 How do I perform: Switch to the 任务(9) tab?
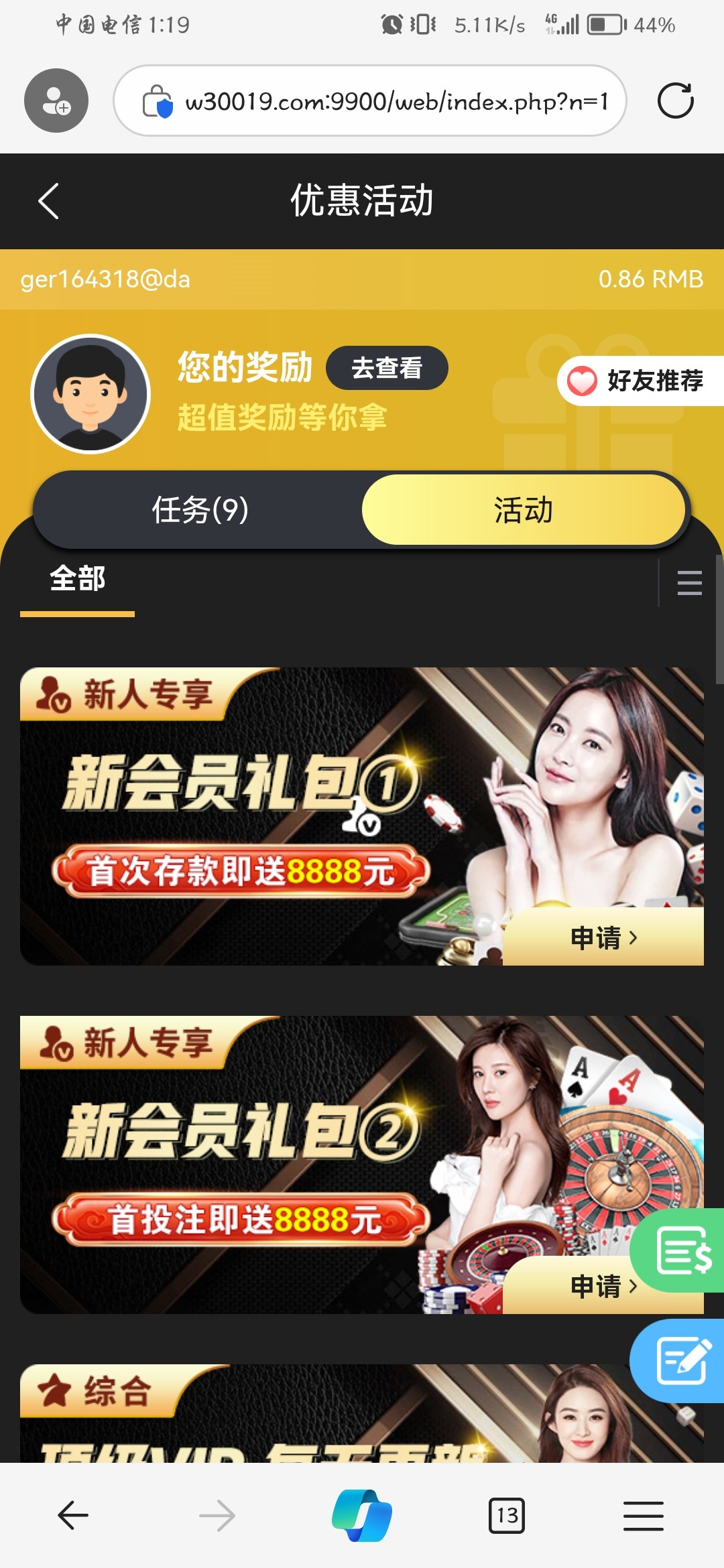point(200,510)
